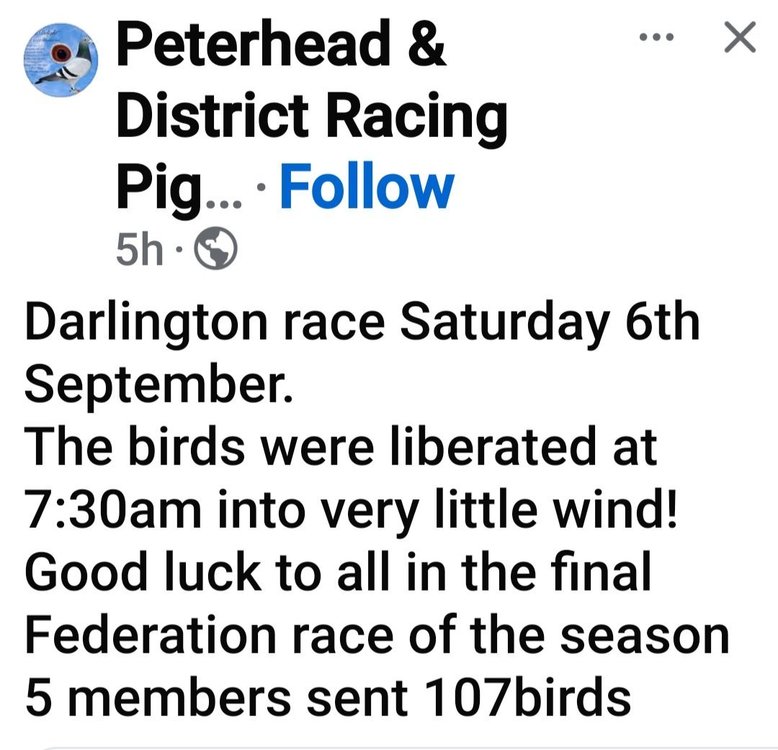Image resolution: width=778 pixels, height=750 pixels.
Task: Dismiss this post with the X
Action: [739, 38]
